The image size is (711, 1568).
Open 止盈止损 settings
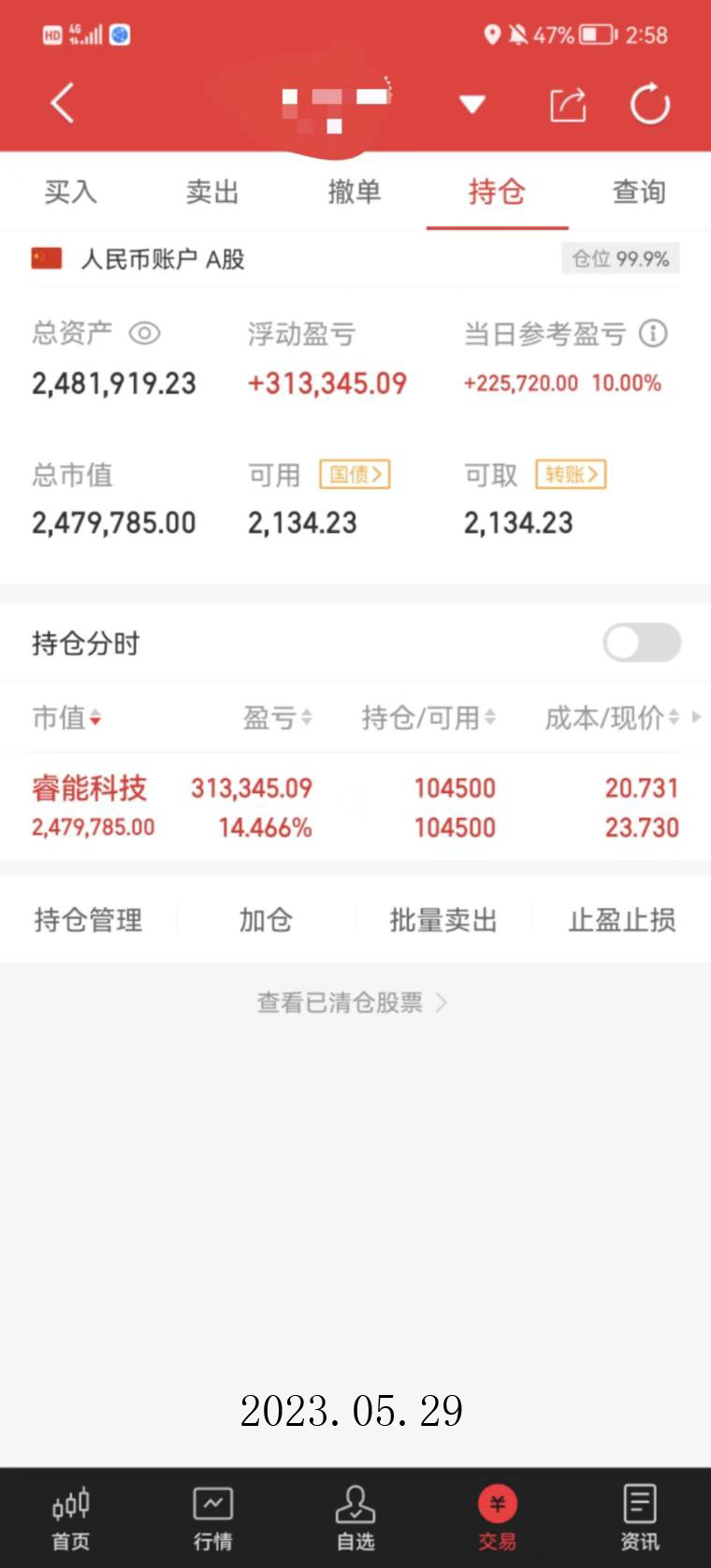point(622,920)
